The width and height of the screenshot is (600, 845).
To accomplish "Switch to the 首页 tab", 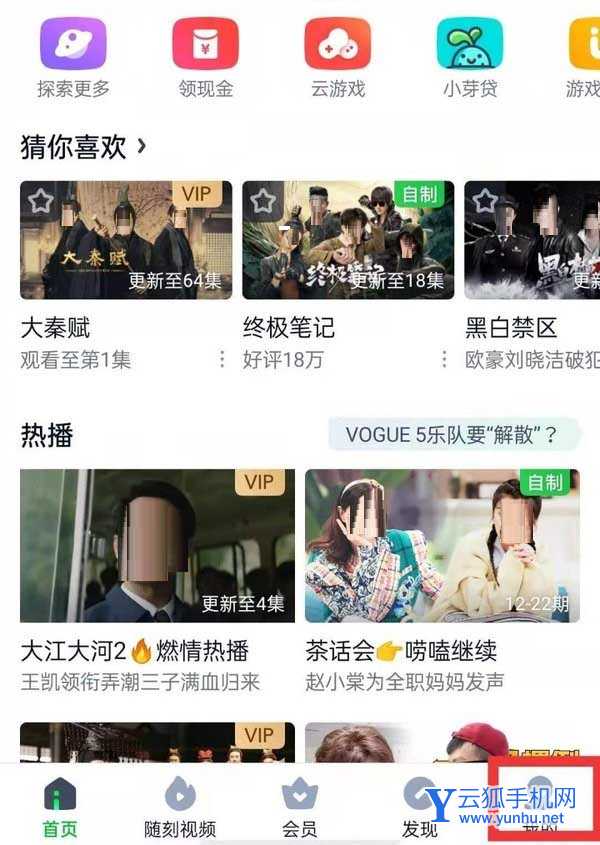I will (60, 807).
